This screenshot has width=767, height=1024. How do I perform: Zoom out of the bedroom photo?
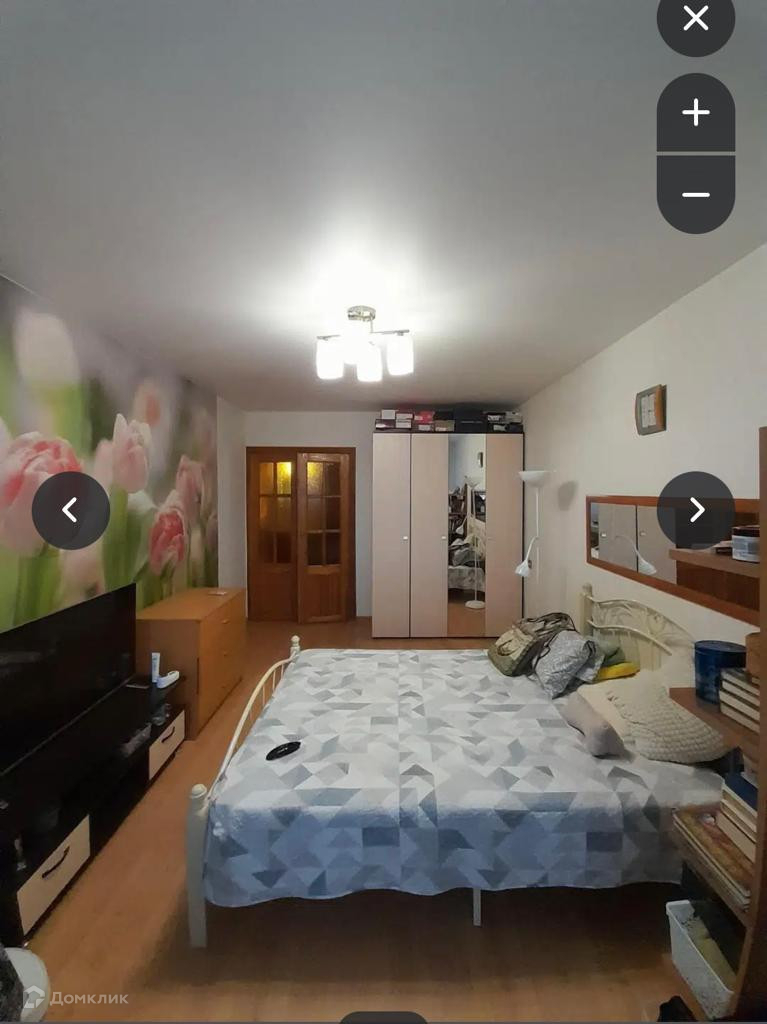[x=695, y=194]
